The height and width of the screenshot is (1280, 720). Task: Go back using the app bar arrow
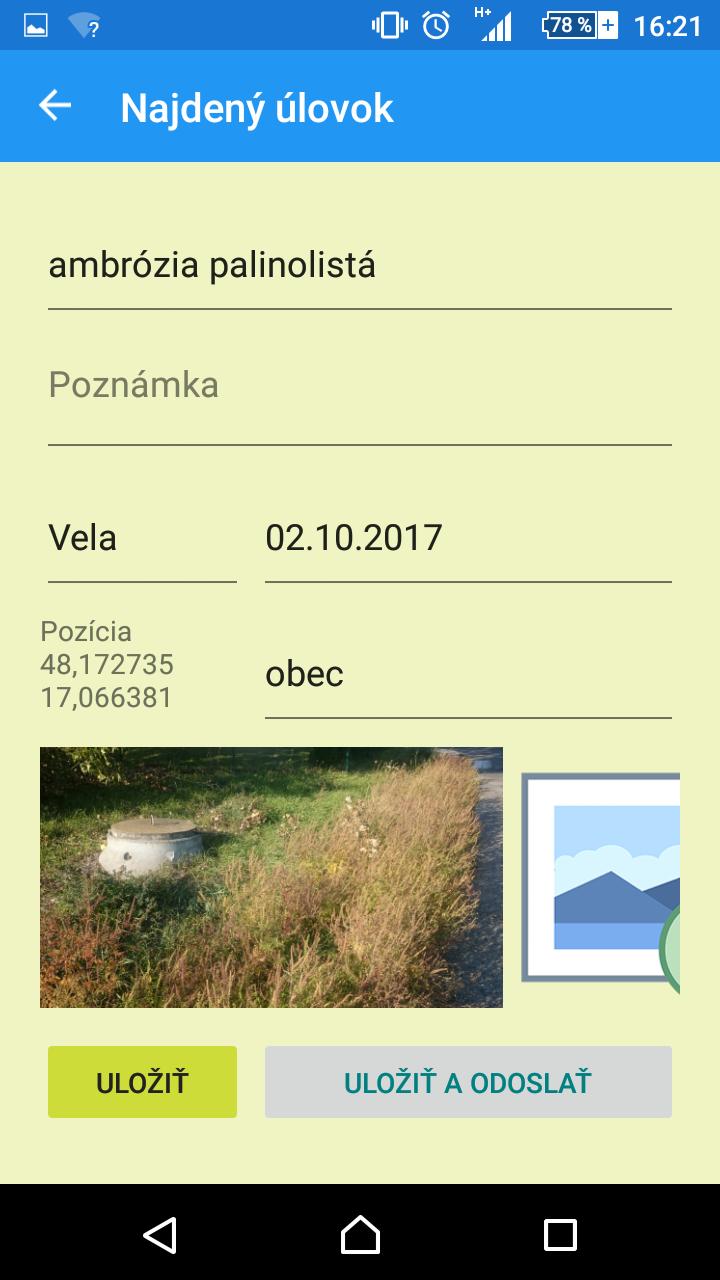click(55, 106)
